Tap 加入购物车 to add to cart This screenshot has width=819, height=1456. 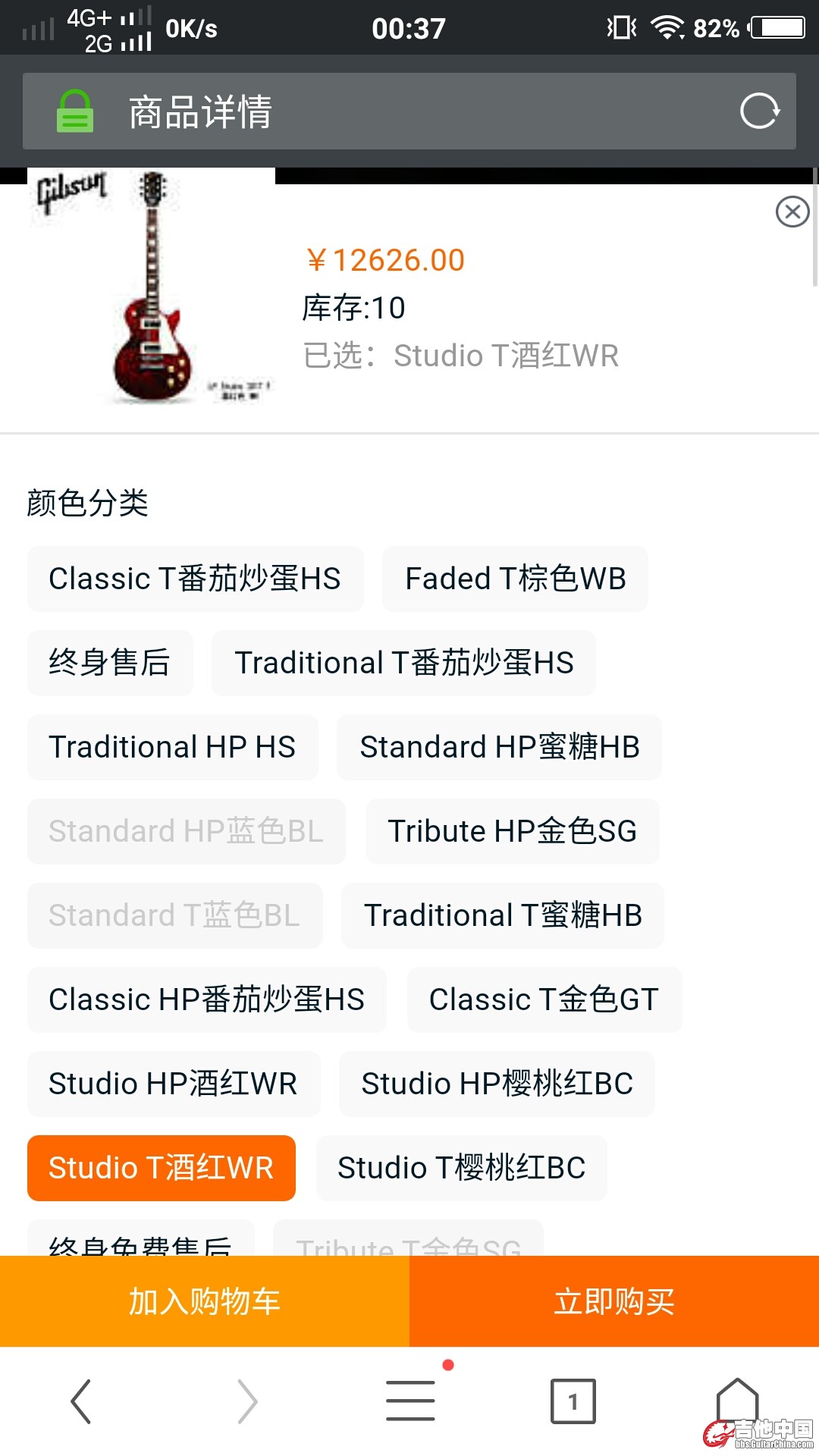[205, 1301]
